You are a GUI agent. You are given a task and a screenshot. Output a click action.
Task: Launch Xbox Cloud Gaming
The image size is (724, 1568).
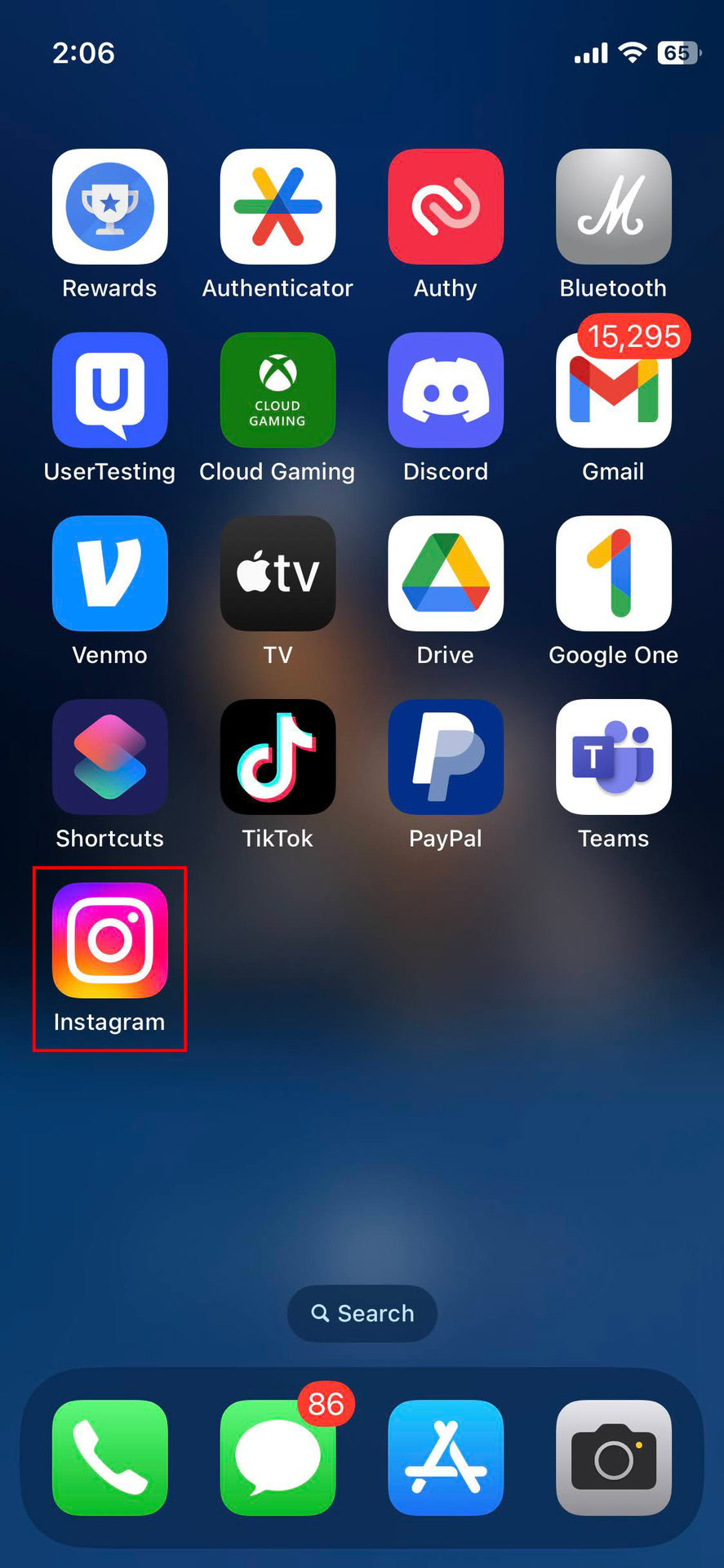pos(278,390)
